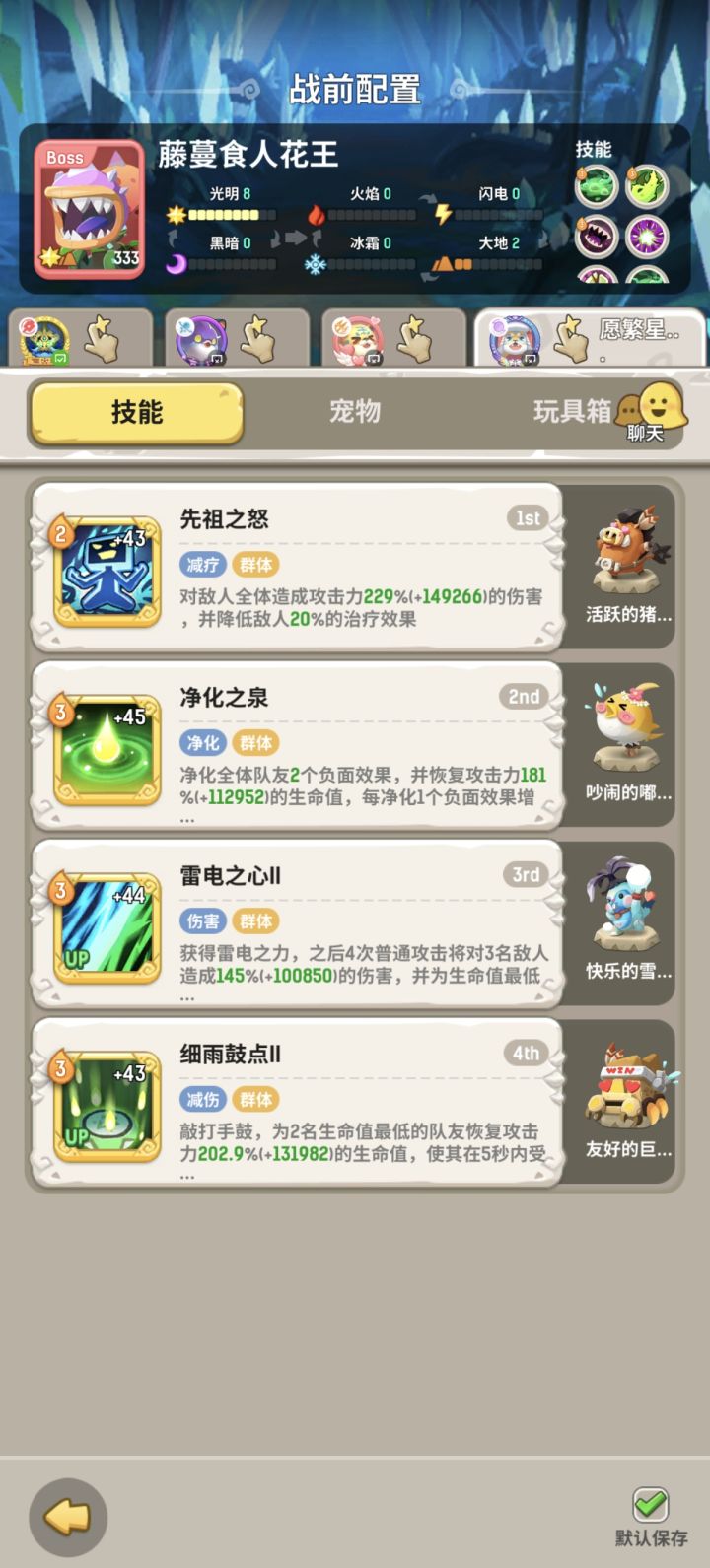The image size is (710, 1568).
Task: Tap the 减疗 tag on 先祖之怒
Action: click(x=201, y=565)
